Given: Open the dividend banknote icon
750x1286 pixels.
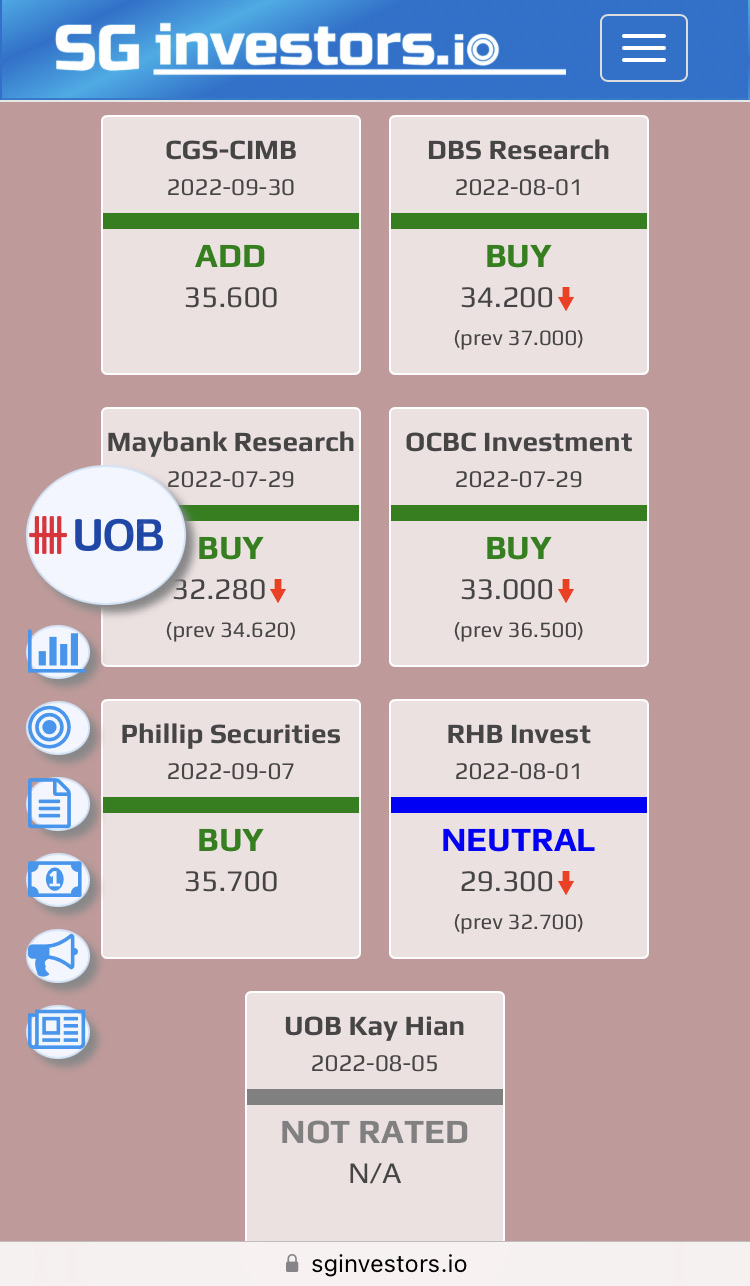Looking at the screenshot, I should [x=58, y=880].
